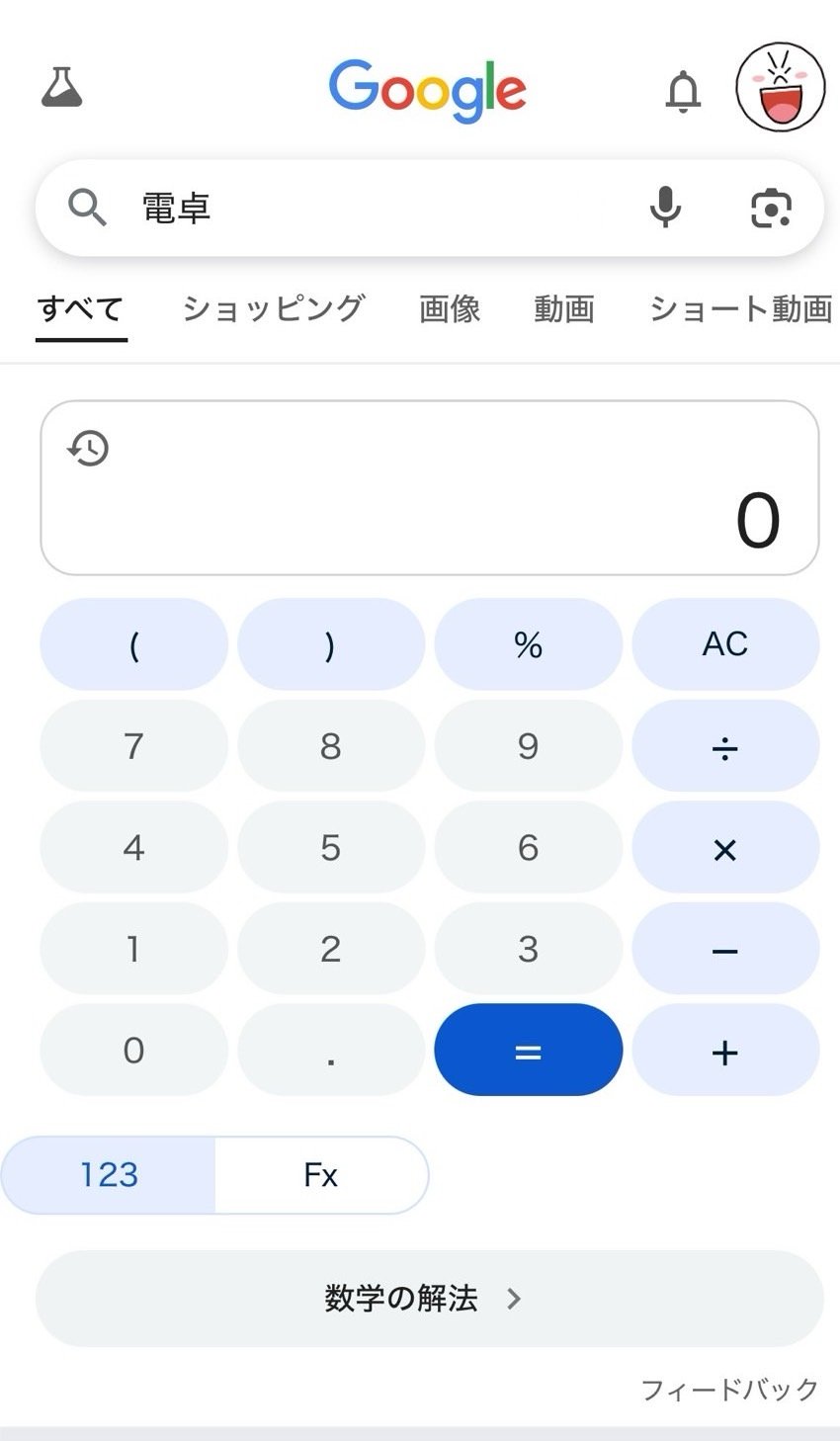This screenshot has height=1441, width=840.
Task: Enter digit 7 on the calculator
Action: coord(133,746)
